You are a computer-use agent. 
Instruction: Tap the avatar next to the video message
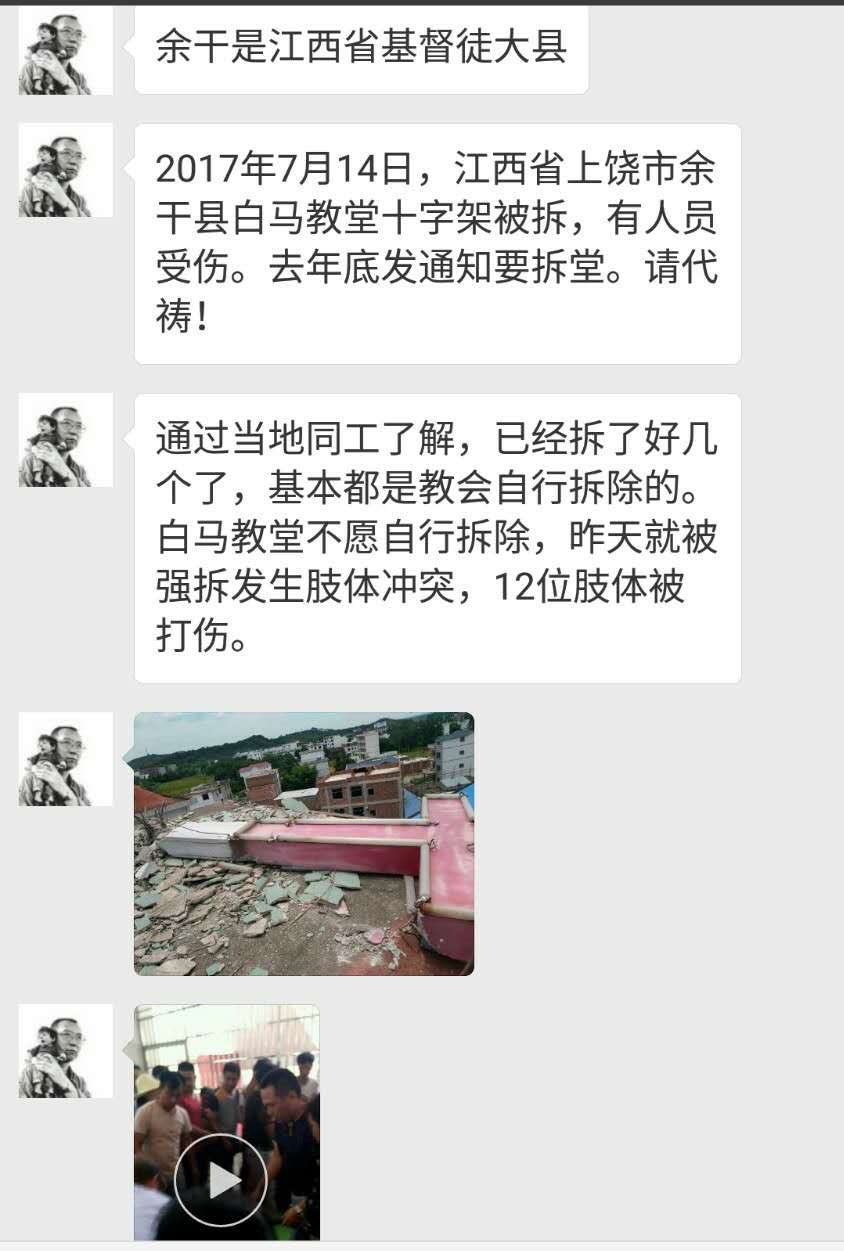[66, 1051]
